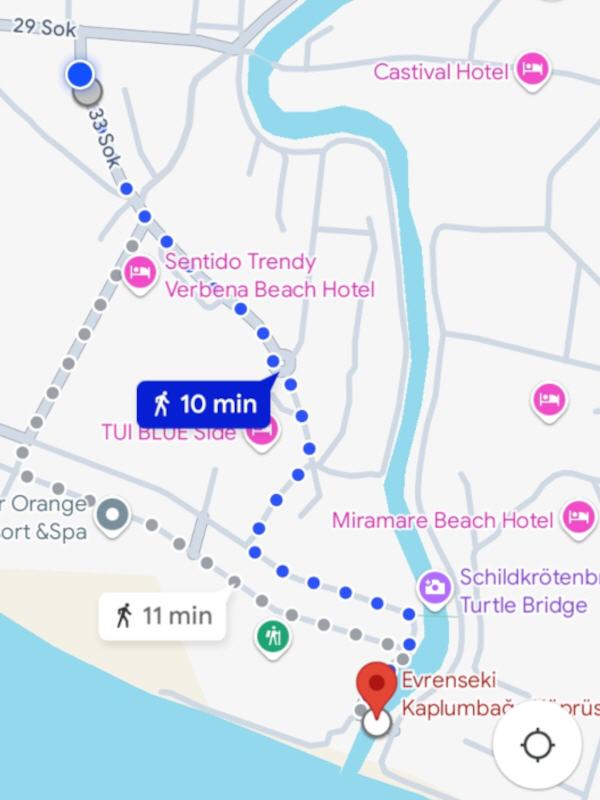Center map on my current location
The height and width of the screenshot is (800, 600).
point(537,745)
